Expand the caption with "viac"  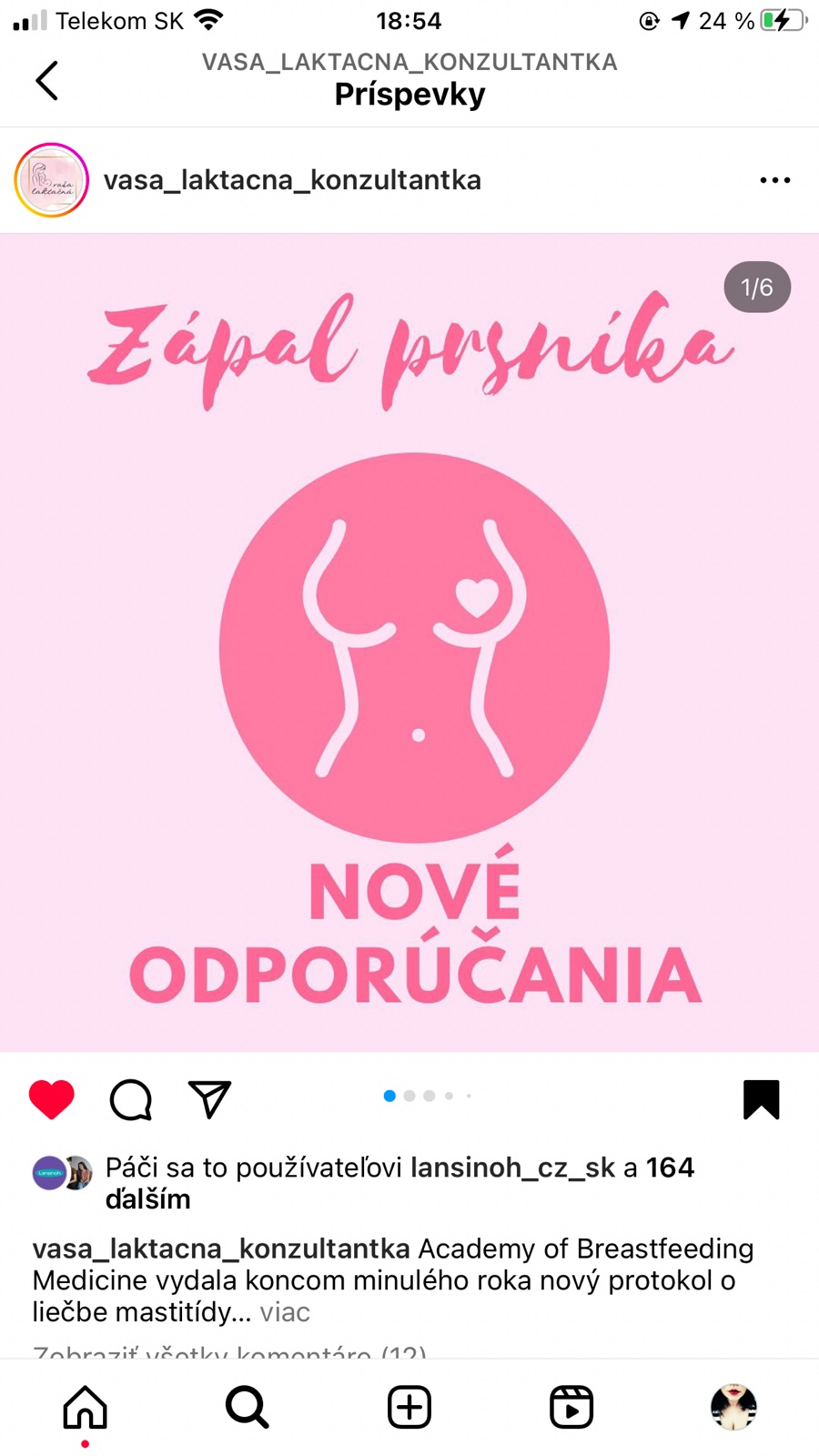285,1312
